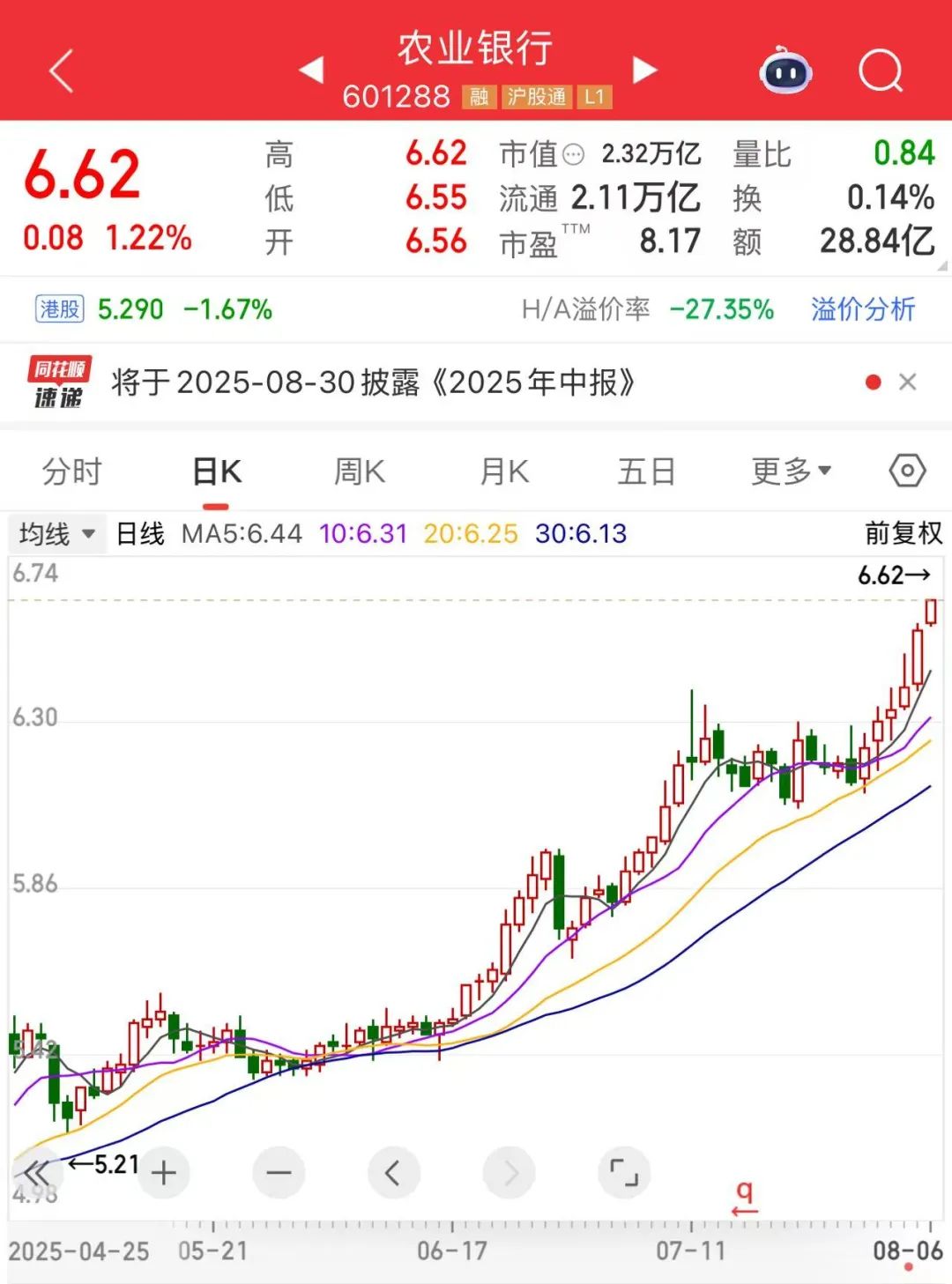
Task: Go back using the top-left arrow
Action: pyautogui.click(x=61, y=71)
